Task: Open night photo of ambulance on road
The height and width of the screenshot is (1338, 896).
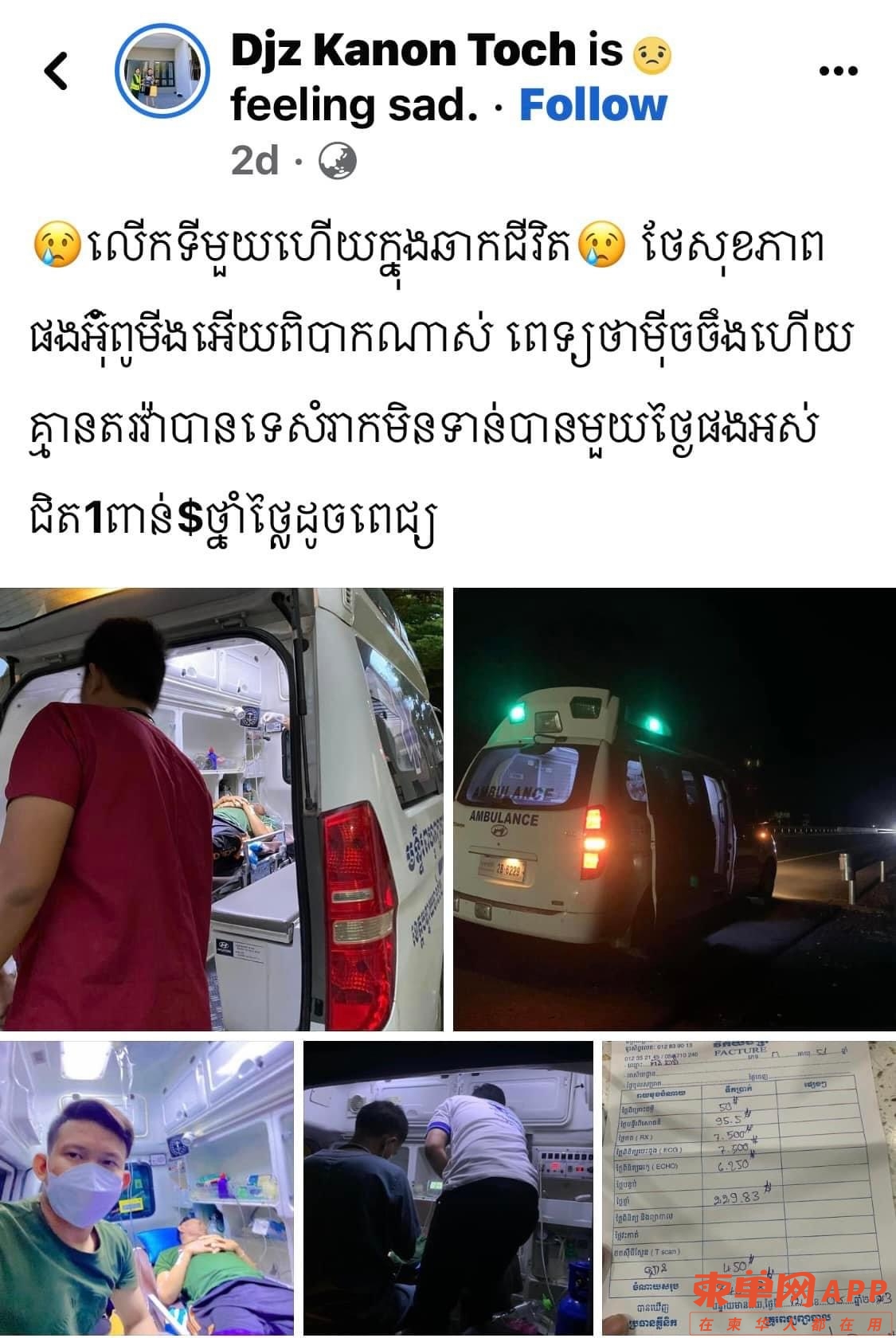Action: coord(674,808)
